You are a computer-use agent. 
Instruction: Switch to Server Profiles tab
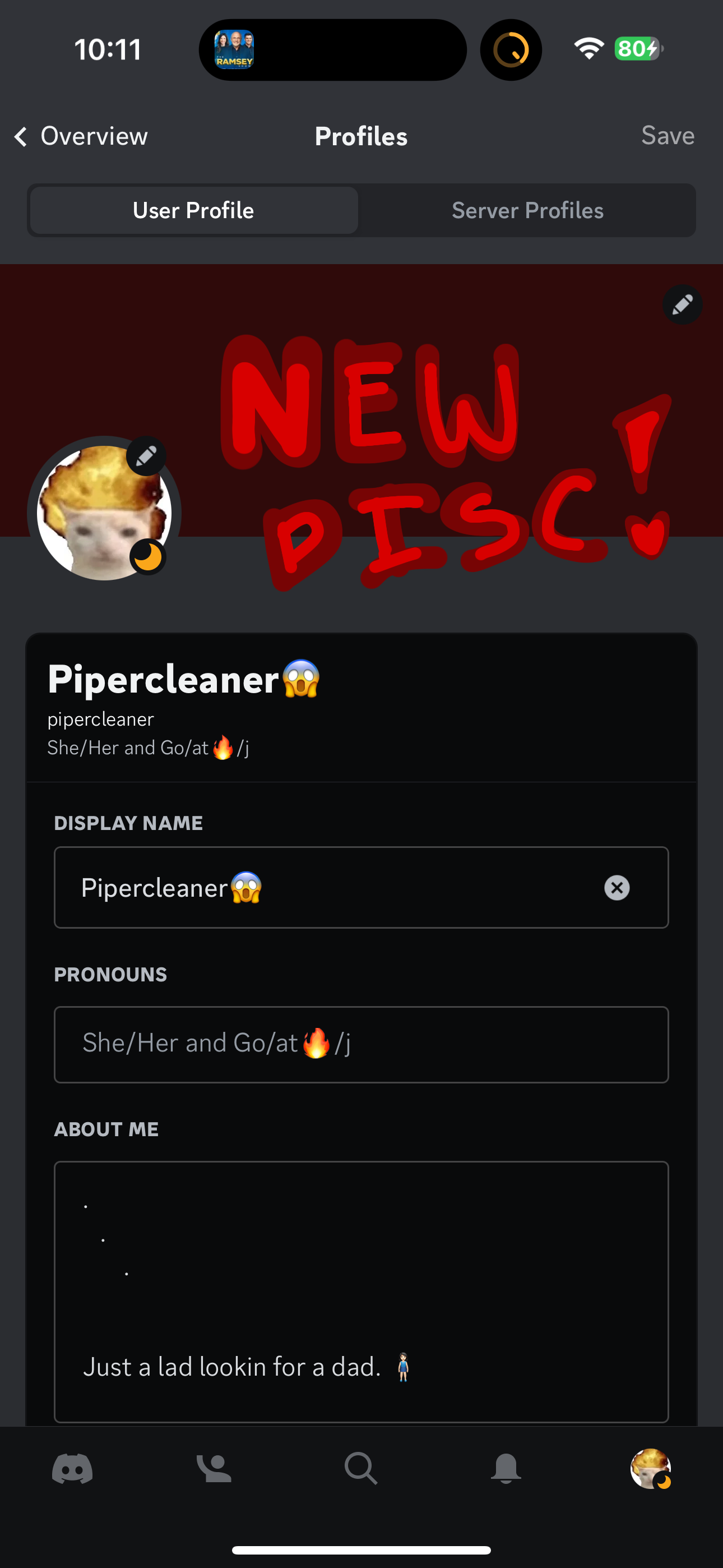pyautogui.click(x=527, y=211)
